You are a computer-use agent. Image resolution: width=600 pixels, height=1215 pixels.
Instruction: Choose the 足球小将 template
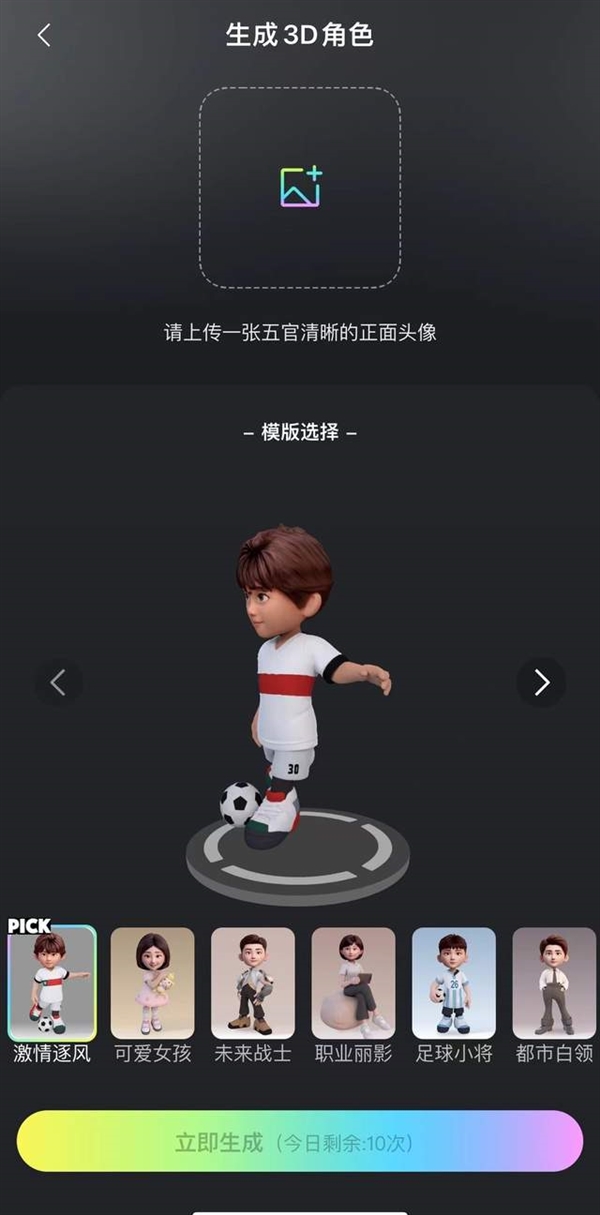pyautogui.click(x=454, y=983)
